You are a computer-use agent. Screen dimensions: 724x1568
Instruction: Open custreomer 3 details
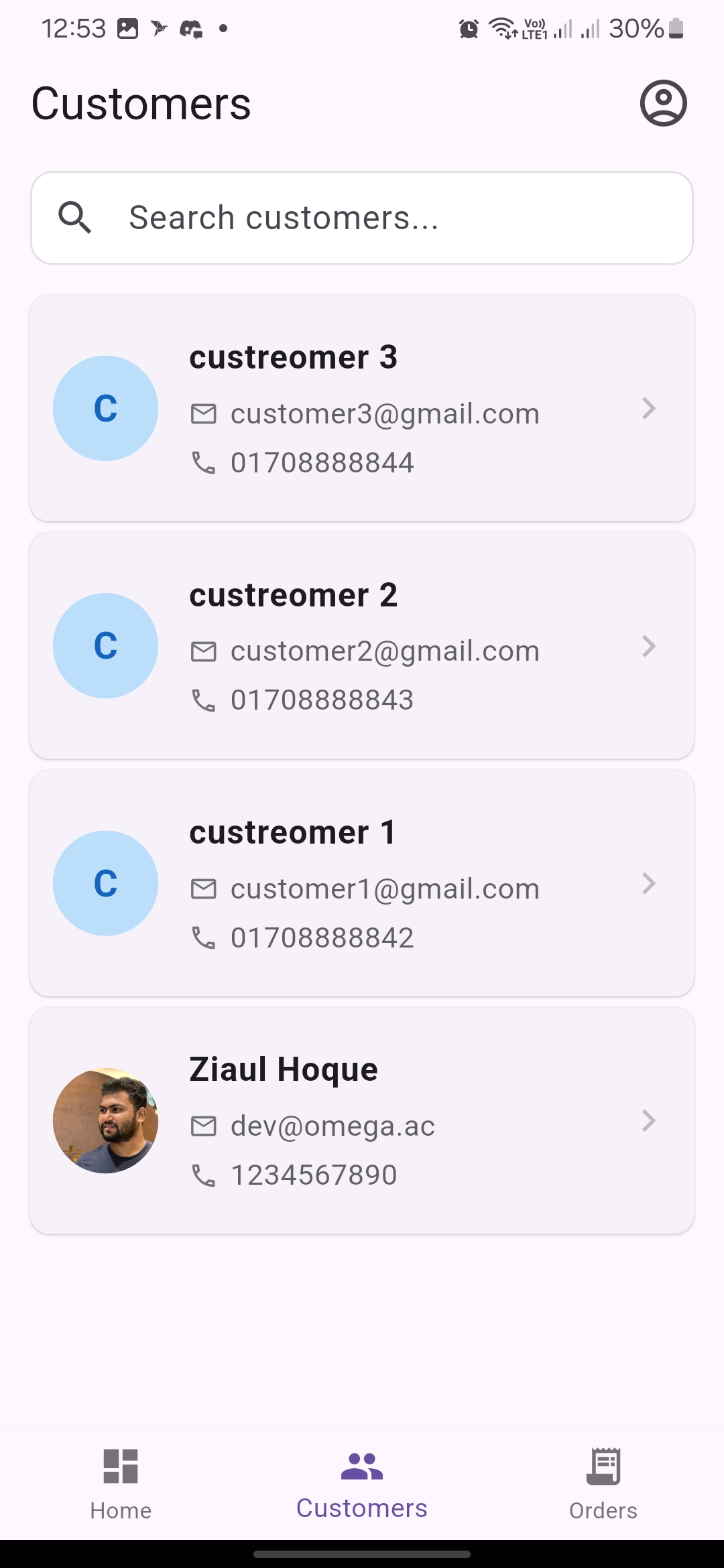[x=362, y=408]
